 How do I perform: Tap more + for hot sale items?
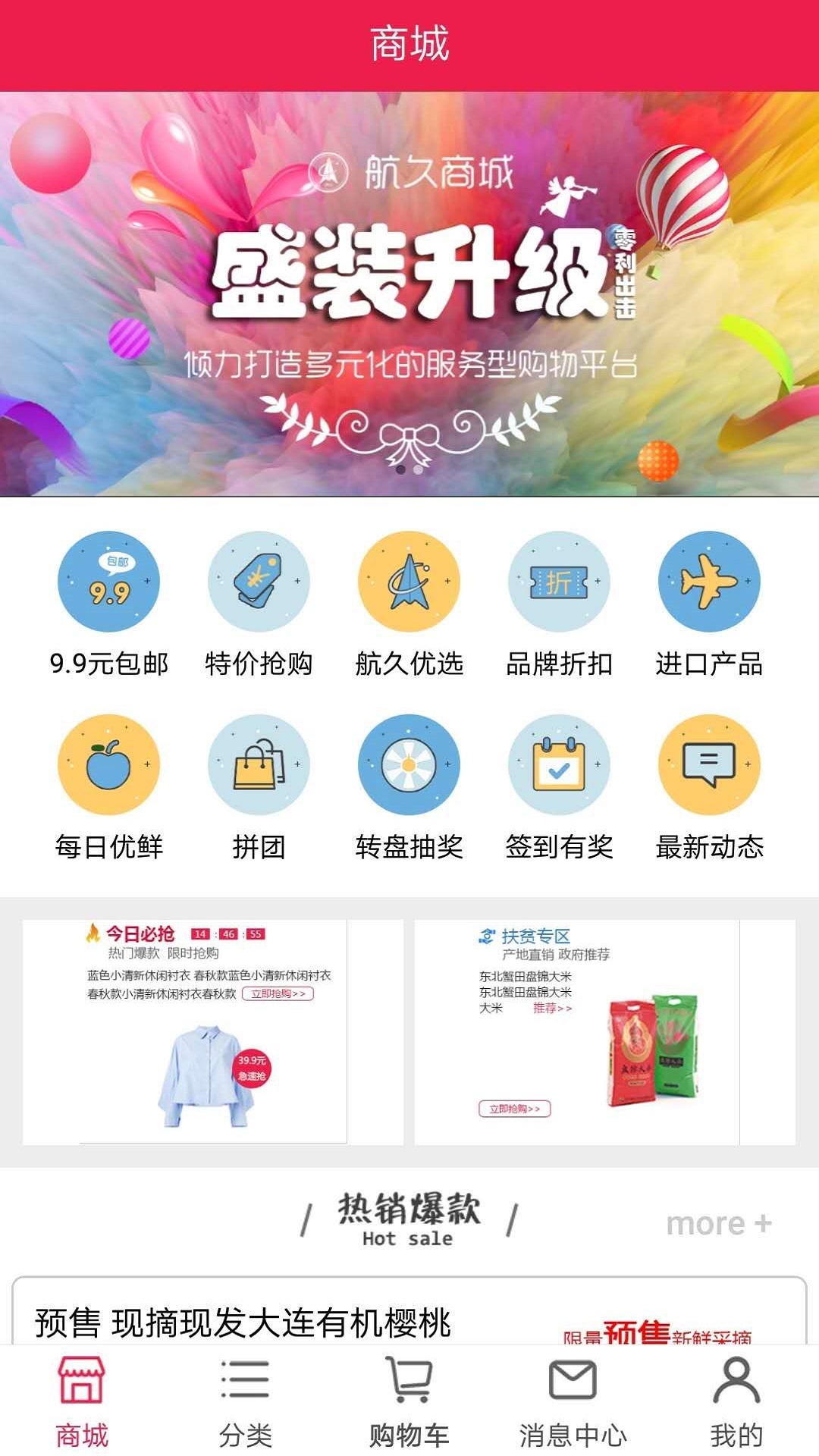[x=718, y=1223]
